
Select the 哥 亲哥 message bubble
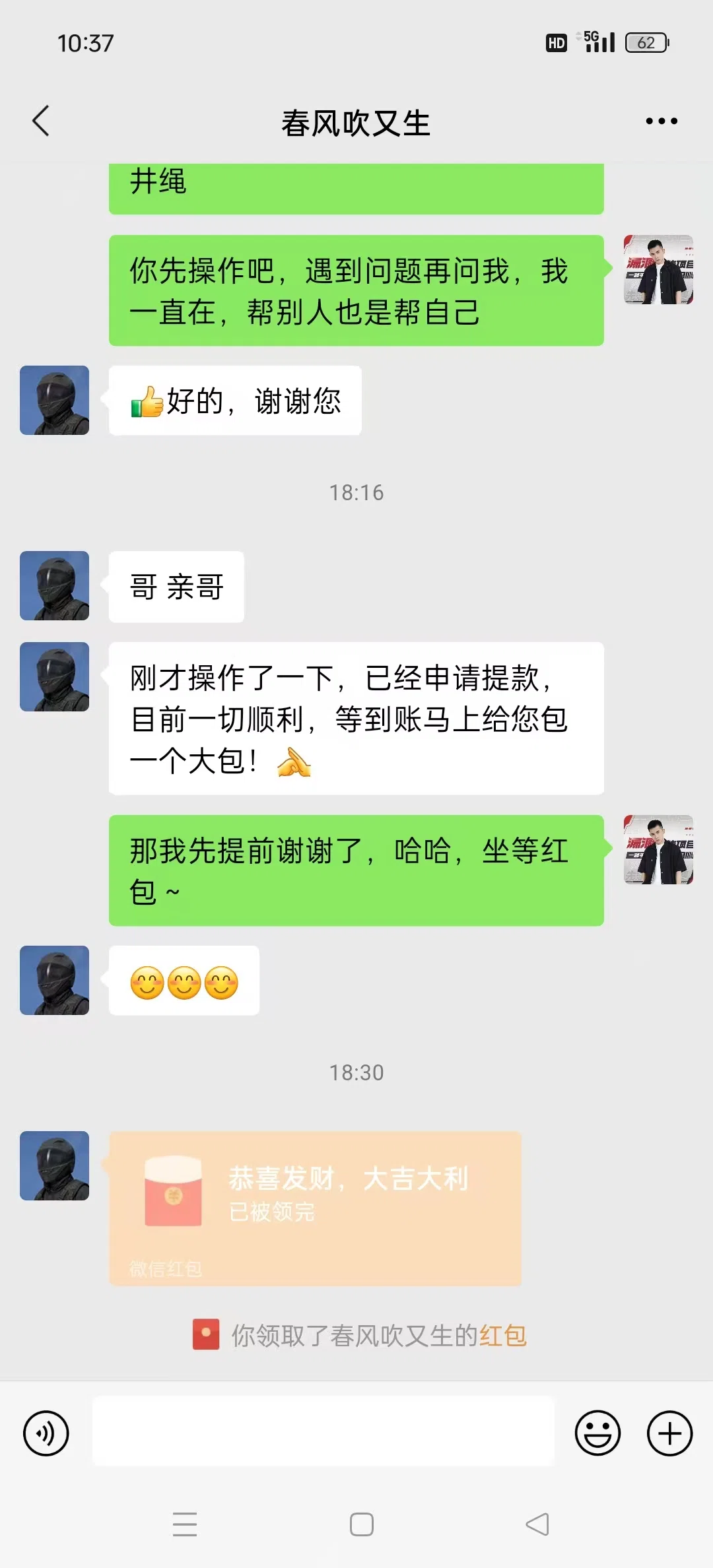[175, 586]
